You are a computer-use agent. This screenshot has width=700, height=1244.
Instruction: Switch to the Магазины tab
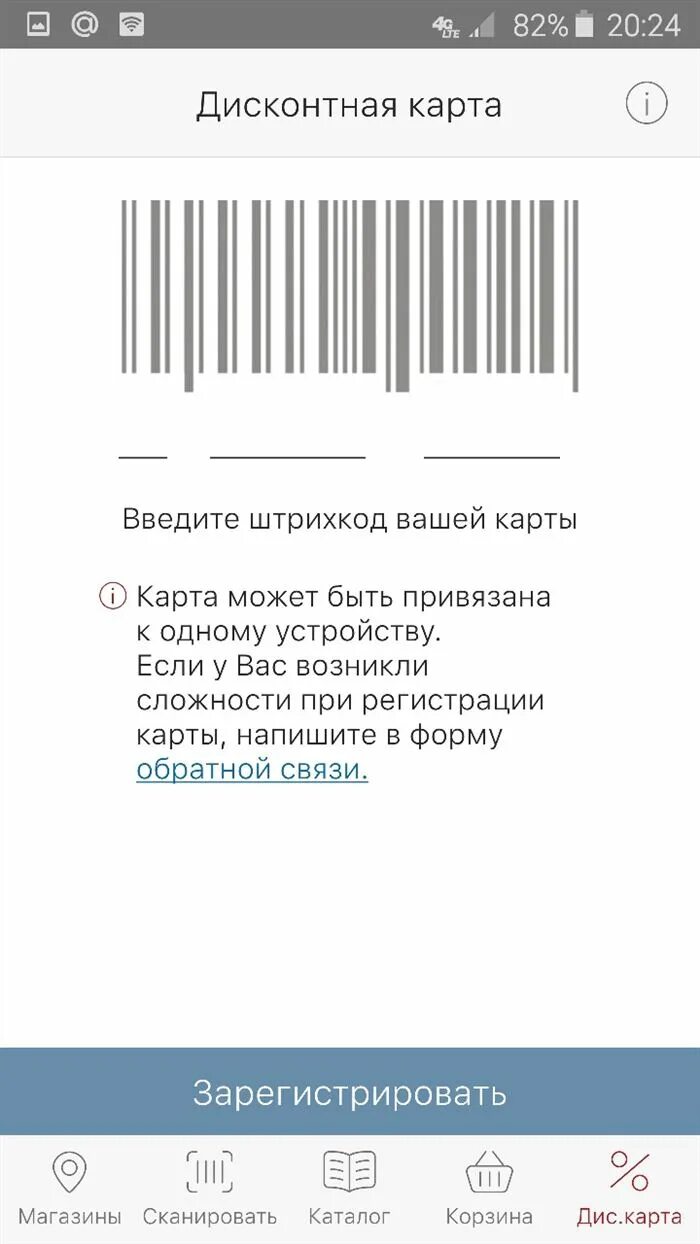pos(70,1189)
